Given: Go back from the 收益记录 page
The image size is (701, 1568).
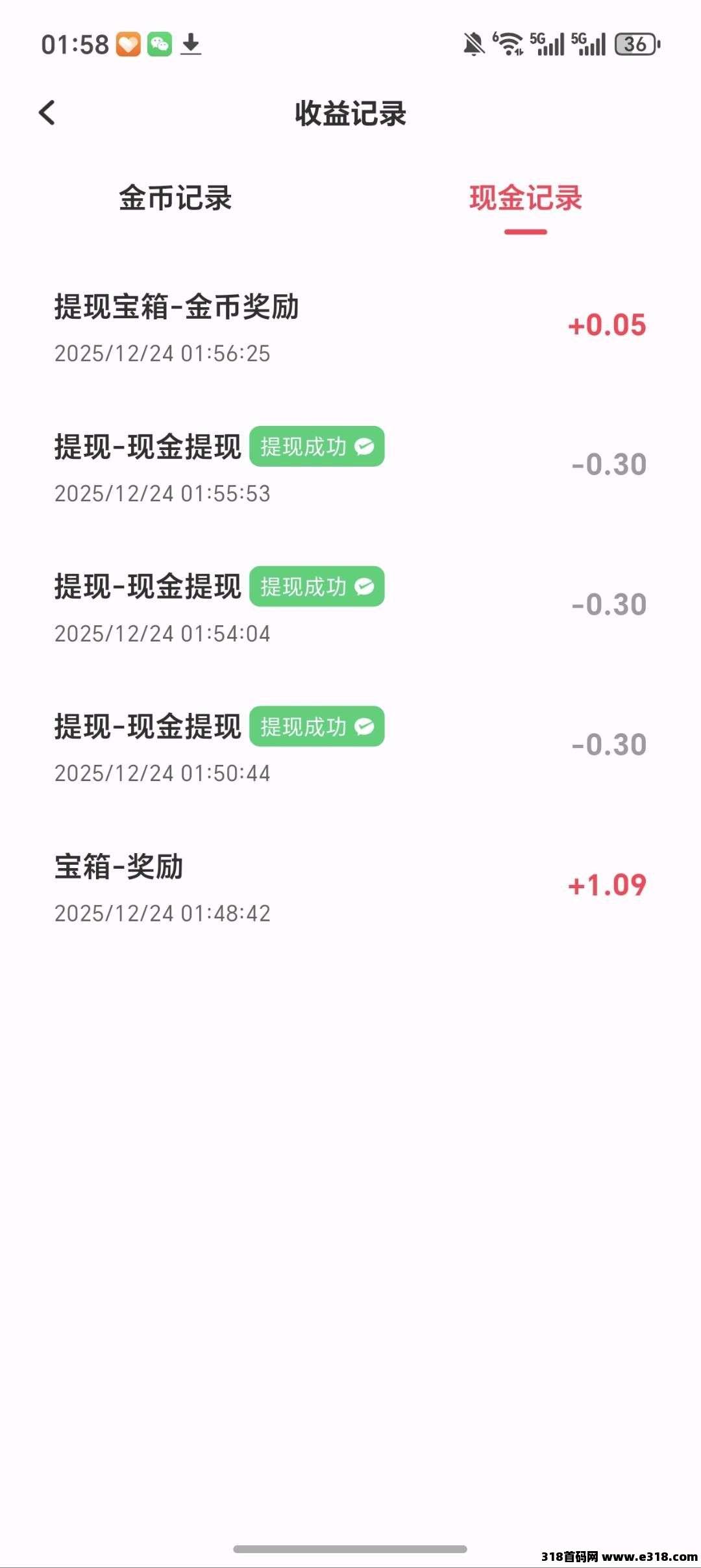Looking at the screenshot, I should 47,113.
